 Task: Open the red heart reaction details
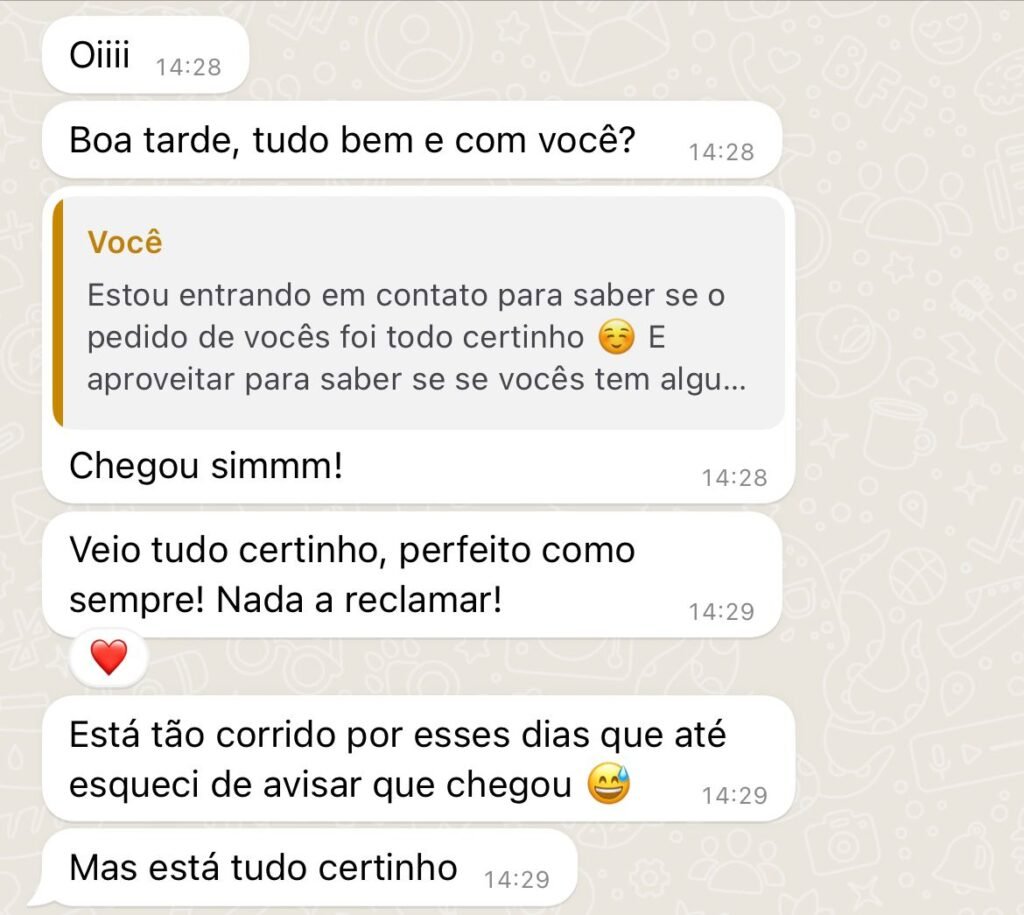[x=109, y=658]
